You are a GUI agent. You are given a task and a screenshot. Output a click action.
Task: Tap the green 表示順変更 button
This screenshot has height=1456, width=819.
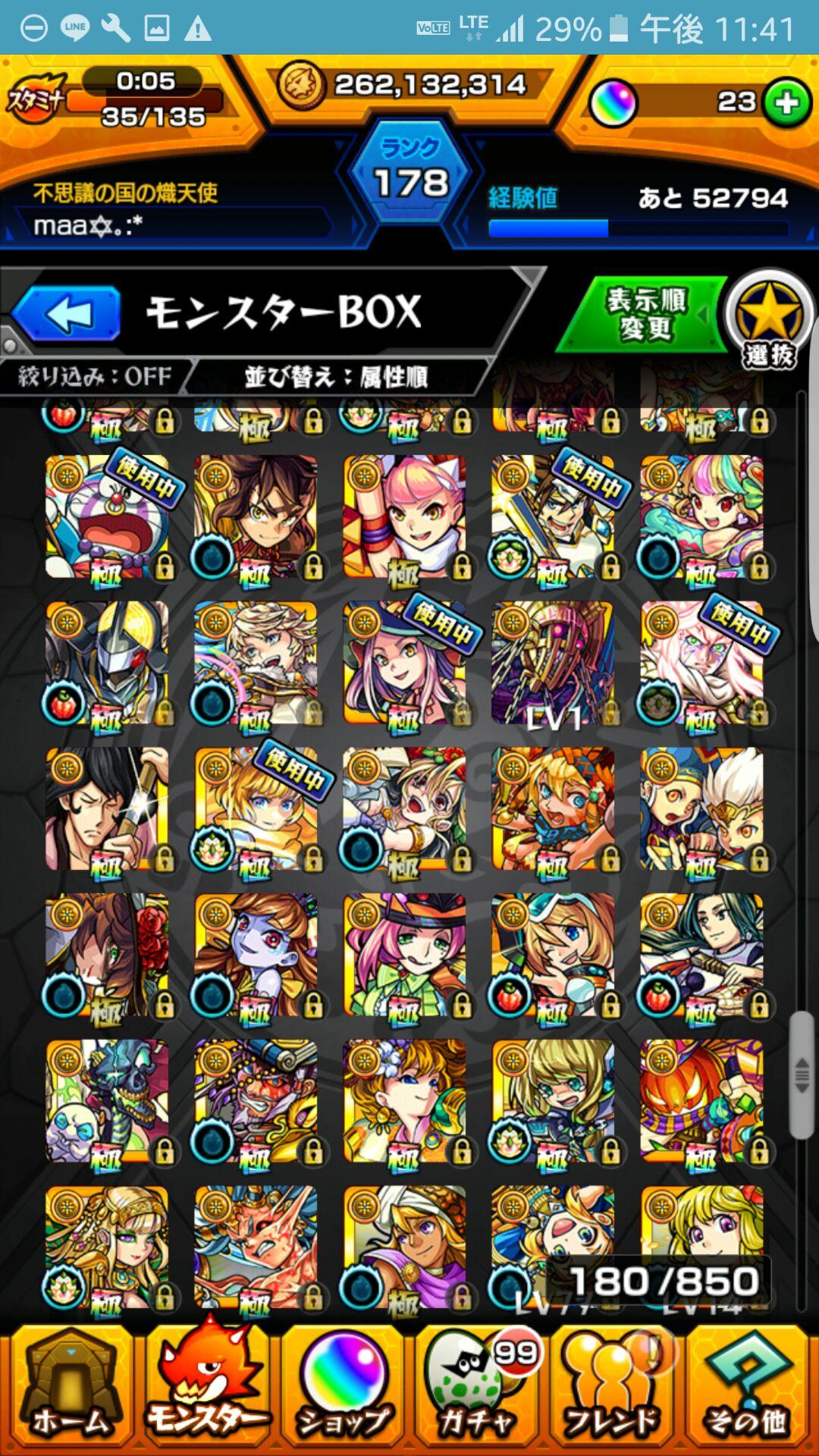pos(645,314)
